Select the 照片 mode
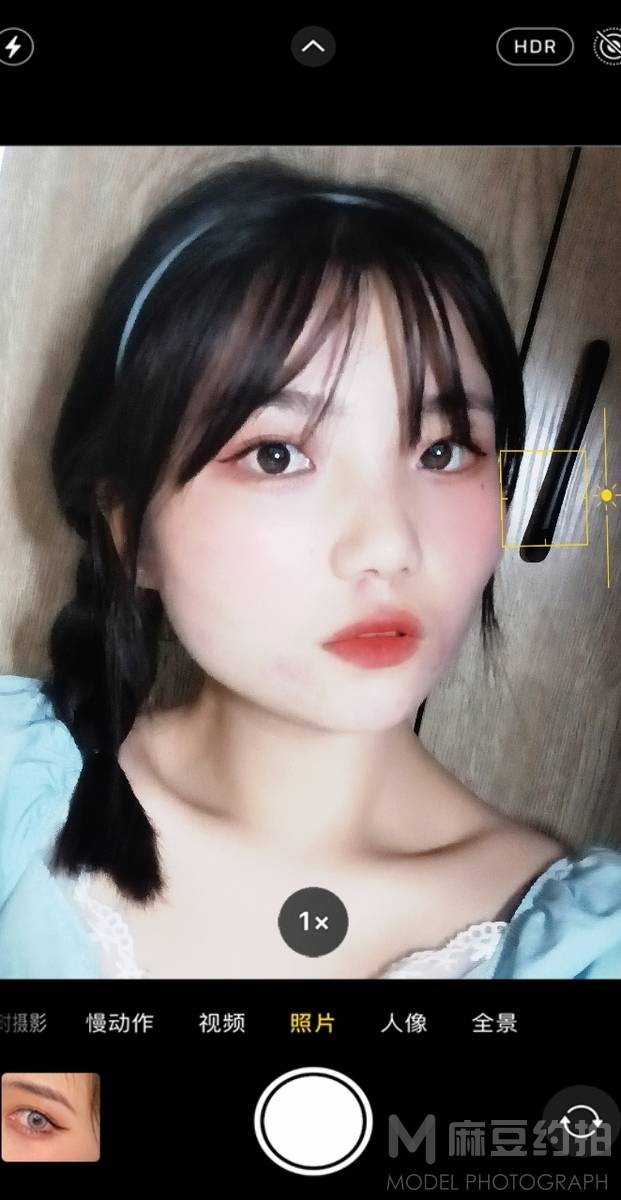The width and height of the screenshot is (621, 1200). coord(312,1023)
